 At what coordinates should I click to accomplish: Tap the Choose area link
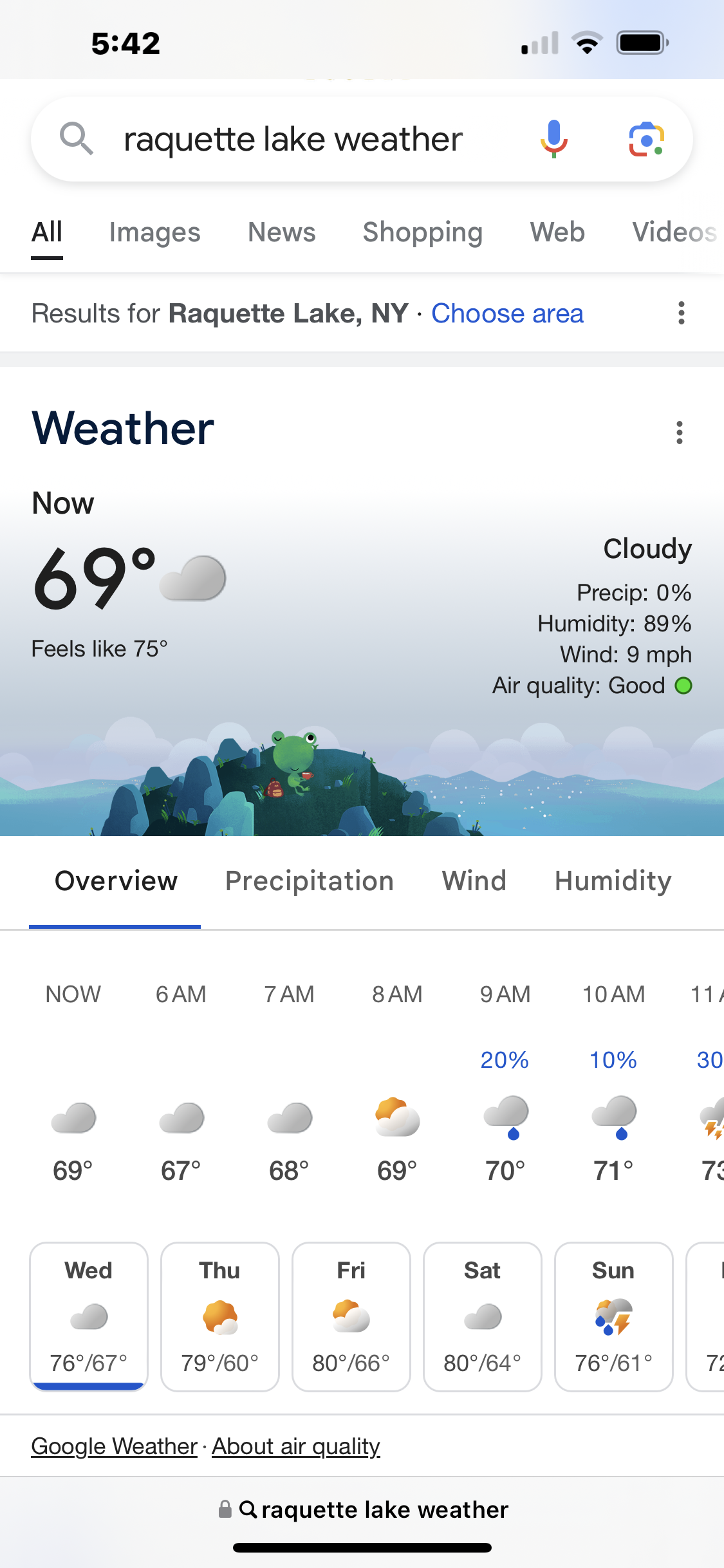pyautogui.click(x=507, y=313)
